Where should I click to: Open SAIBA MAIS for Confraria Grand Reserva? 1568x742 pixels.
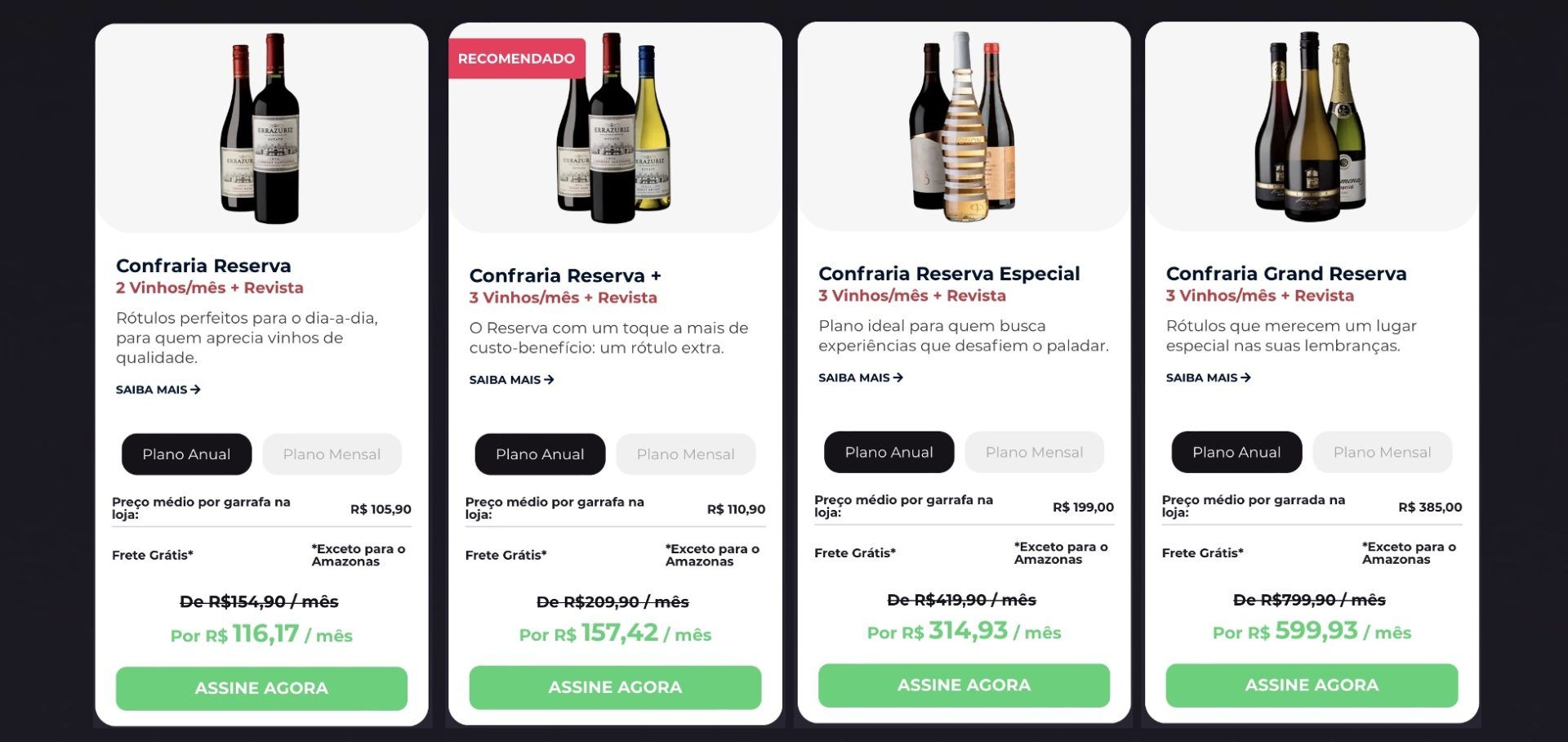click(x=1208, y=378)
